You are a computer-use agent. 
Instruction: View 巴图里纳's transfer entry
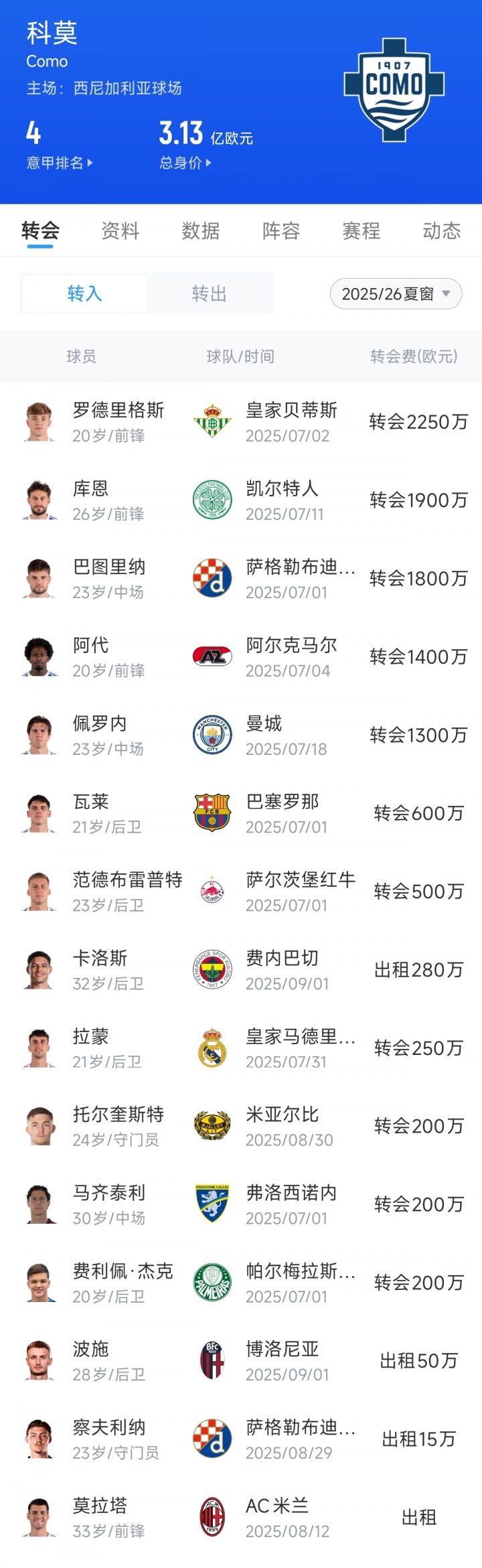pyautogui.click(x=241, y=579)
